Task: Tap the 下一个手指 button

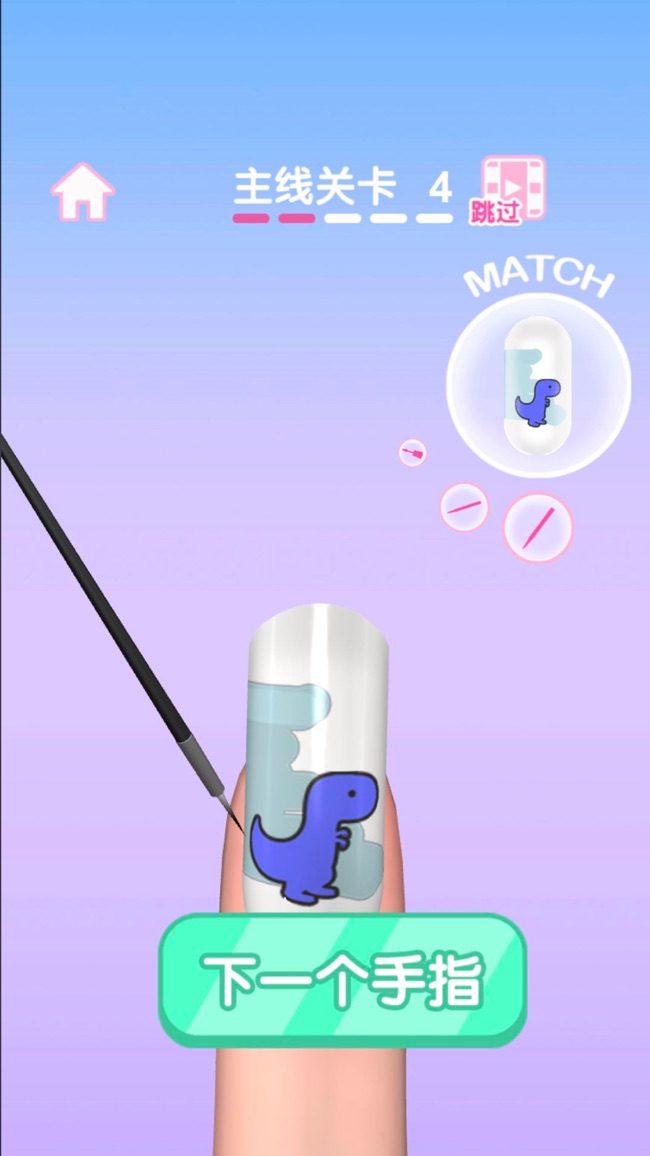Action: [x=343, y=980]
